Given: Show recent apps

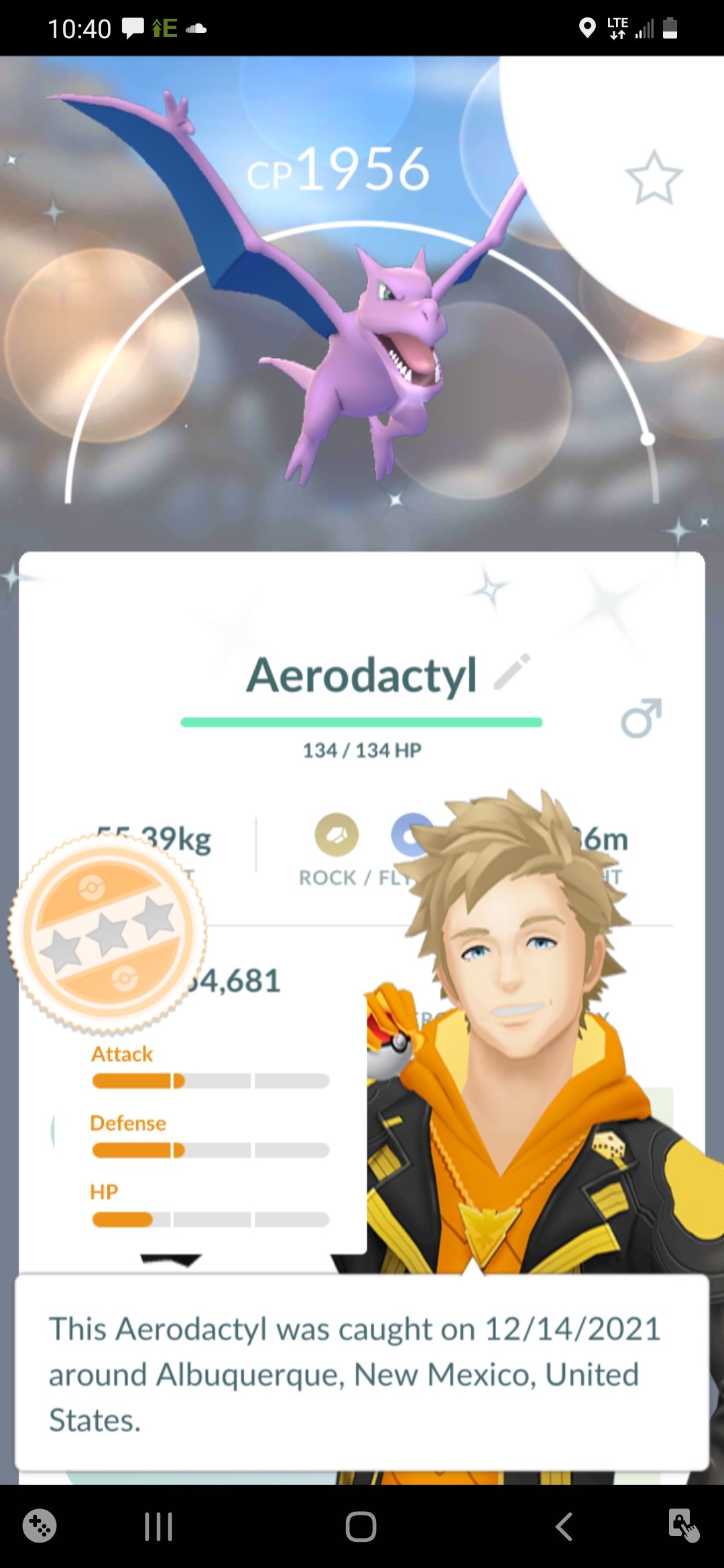Looking at the screenshot, I should pyautogui.click(x=159, y=1527).
